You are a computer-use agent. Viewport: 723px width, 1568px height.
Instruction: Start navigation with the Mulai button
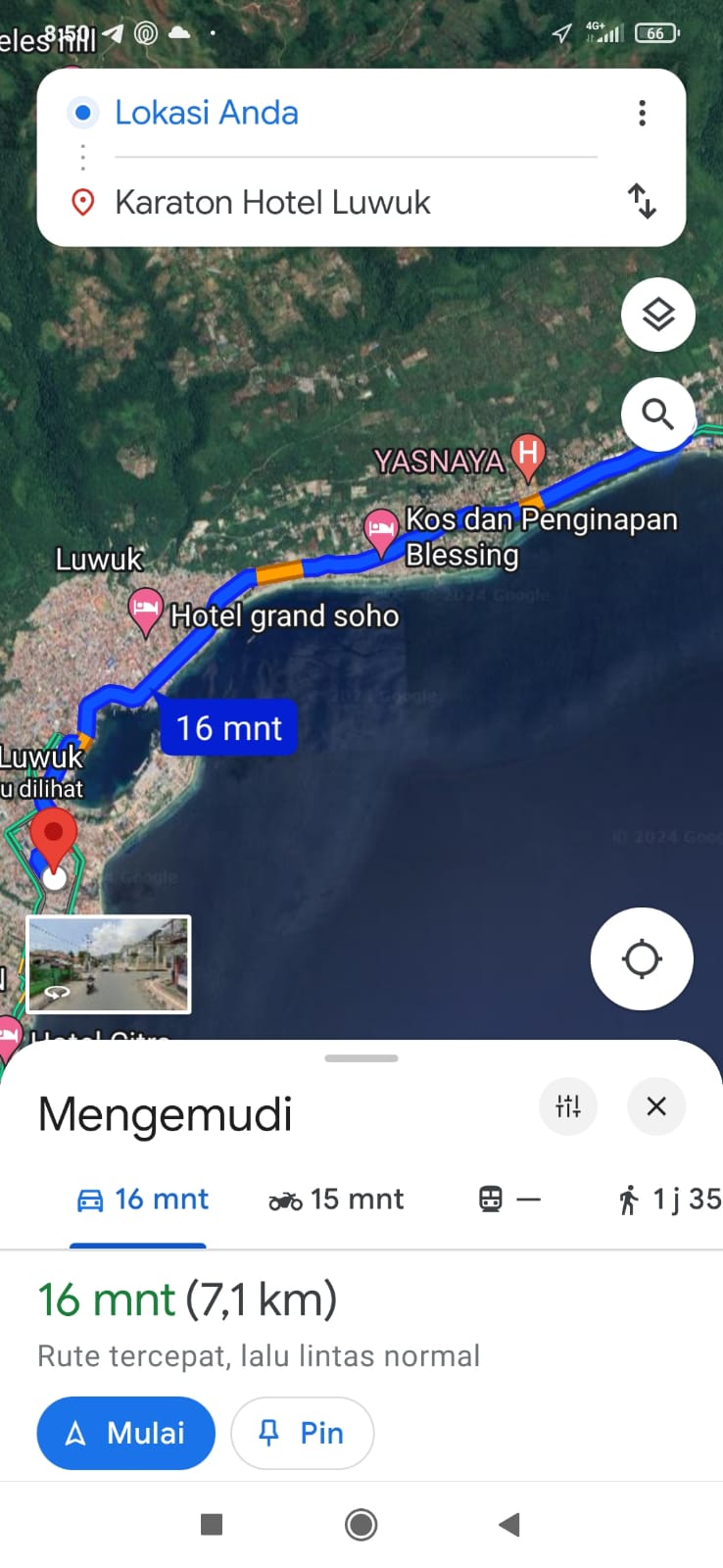click(x=126, y=1433)
